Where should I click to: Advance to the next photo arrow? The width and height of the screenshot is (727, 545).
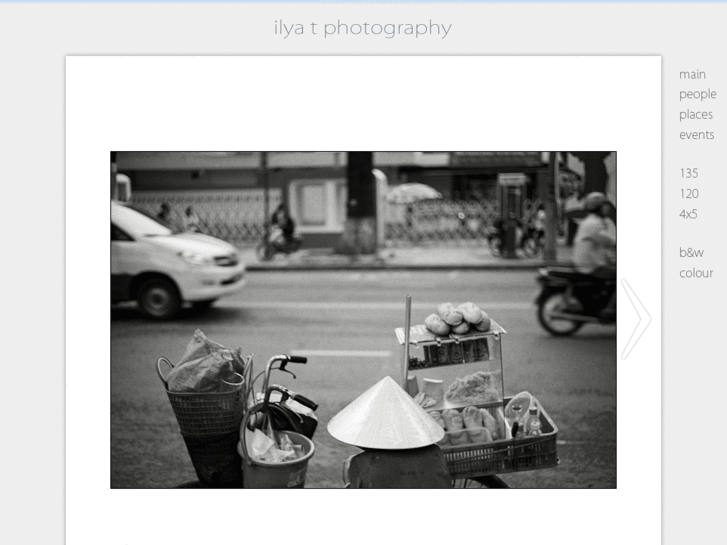[635, 319]
